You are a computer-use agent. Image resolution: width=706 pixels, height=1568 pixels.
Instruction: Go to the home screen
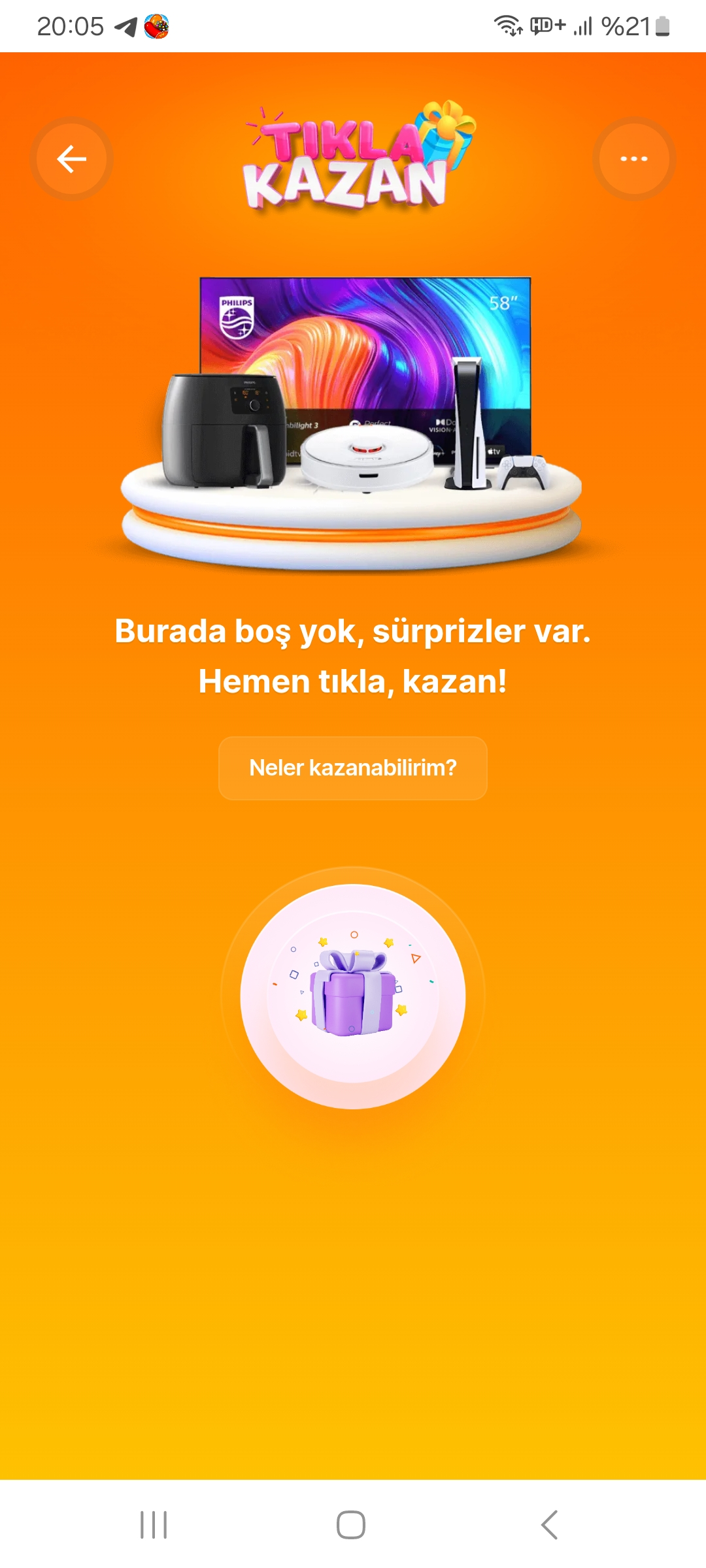[x=351, y=1525]
